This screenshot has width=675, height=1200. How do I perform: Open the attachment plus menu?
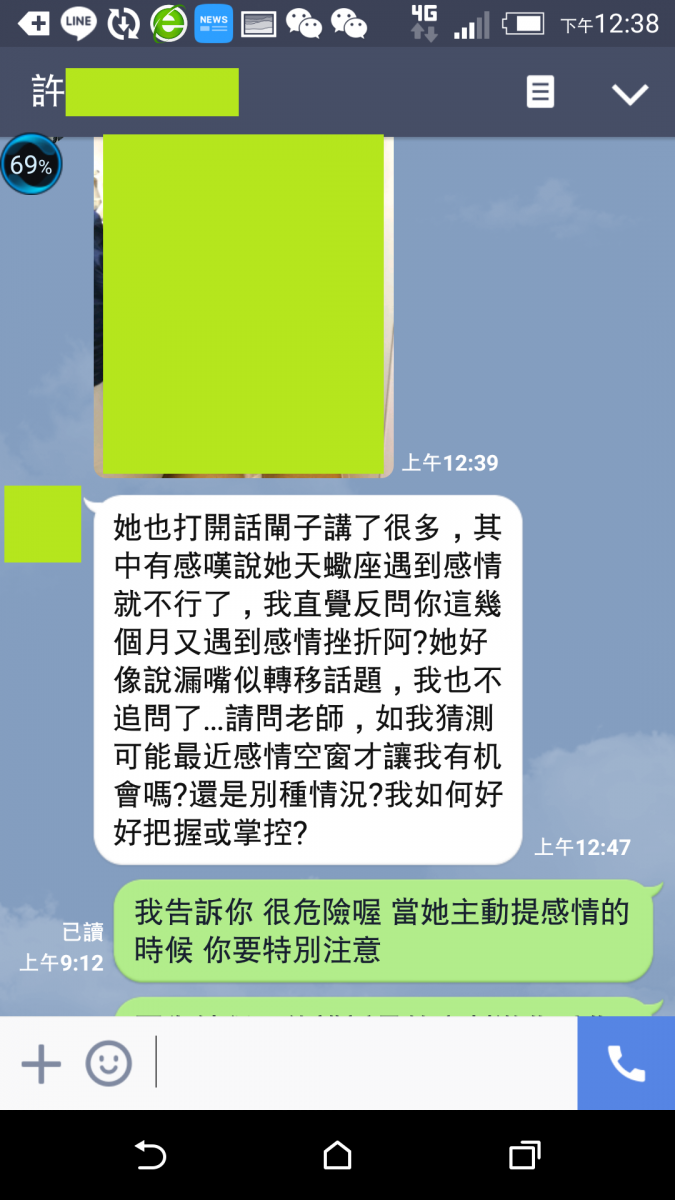tap(41, 1063)
